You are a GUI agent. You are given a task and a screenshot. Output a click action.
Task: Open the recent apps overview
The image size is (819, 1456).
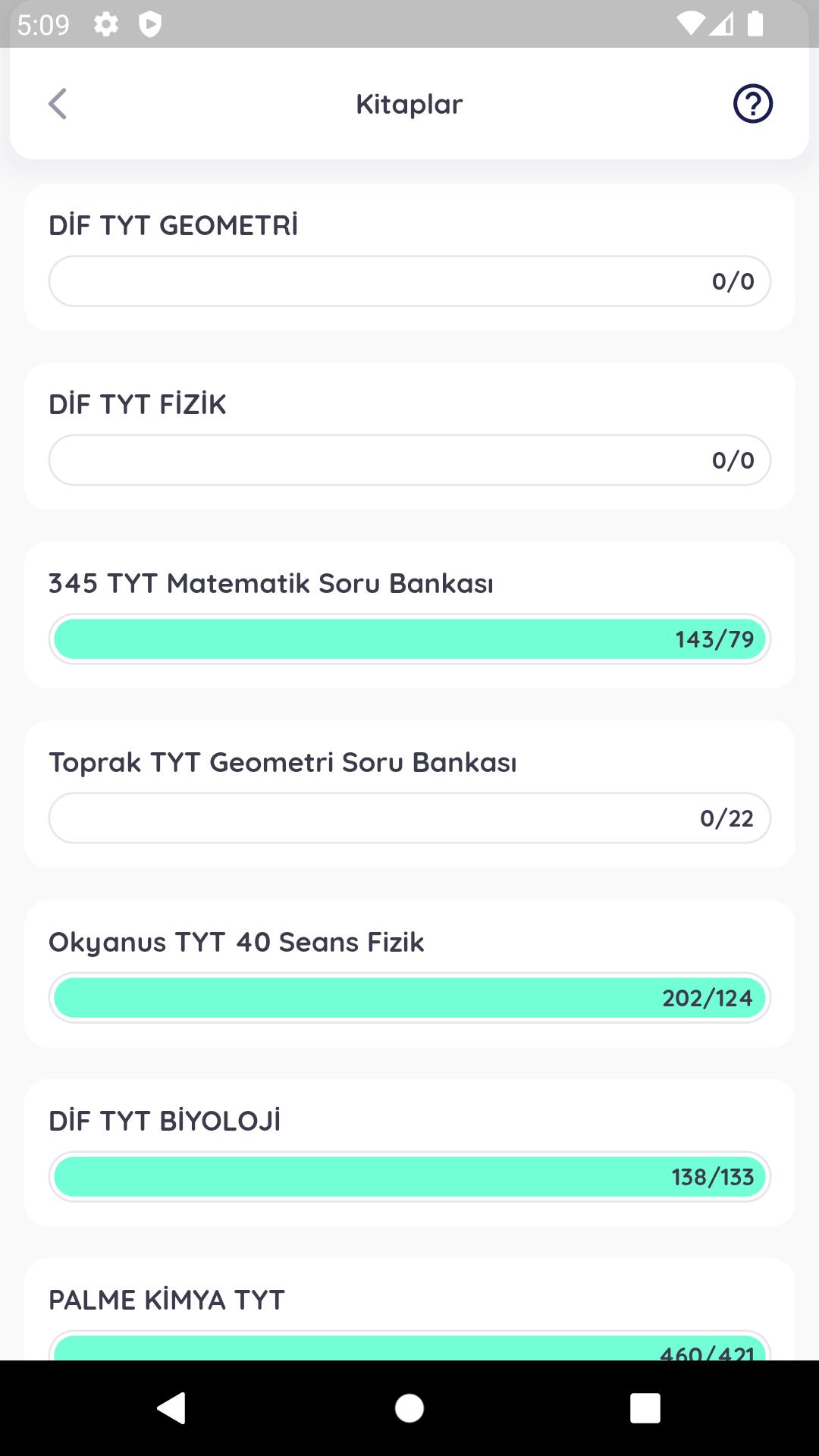coord(645,1408)
